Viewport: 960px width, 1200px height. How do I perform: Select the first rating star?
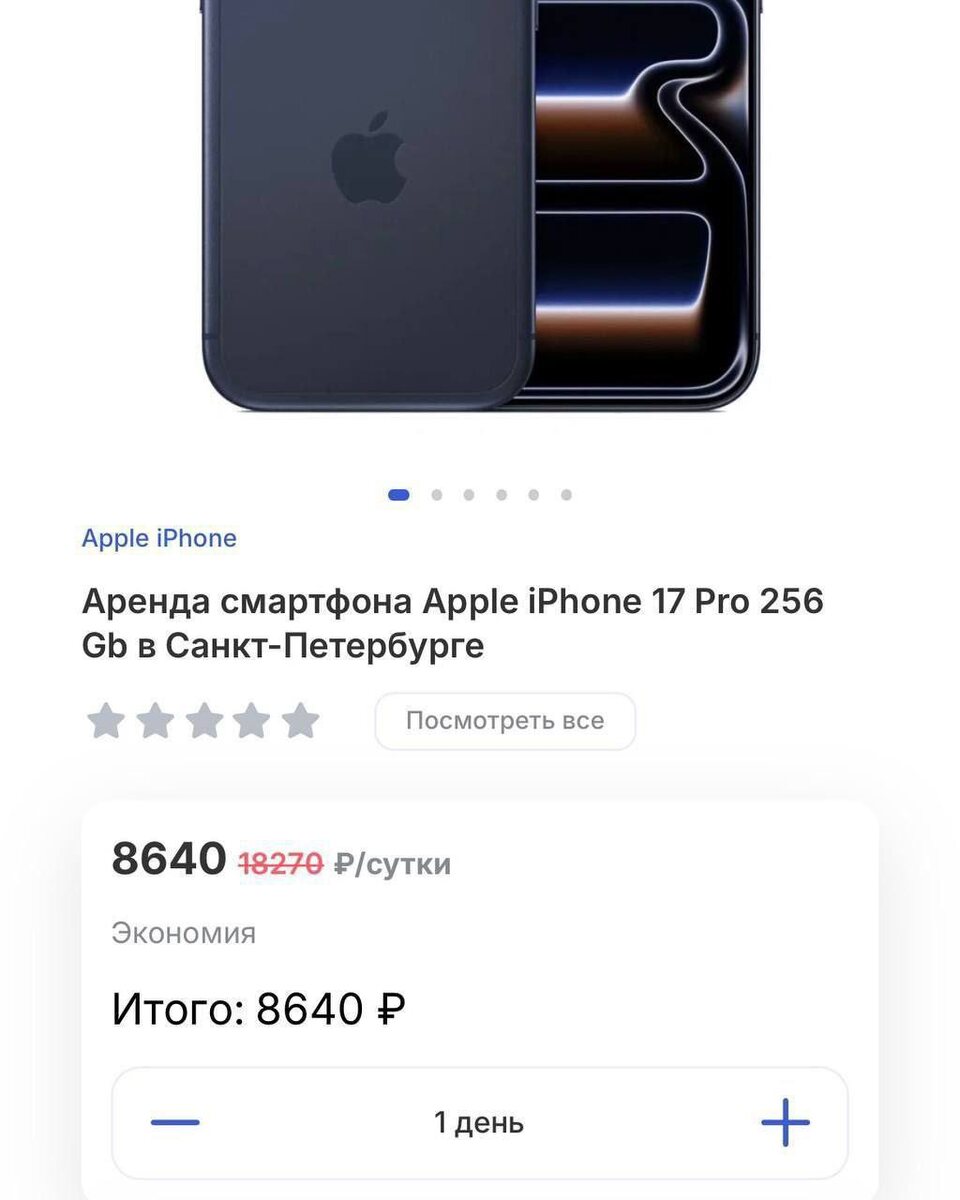pyautogui.click(x=106, y=719)
